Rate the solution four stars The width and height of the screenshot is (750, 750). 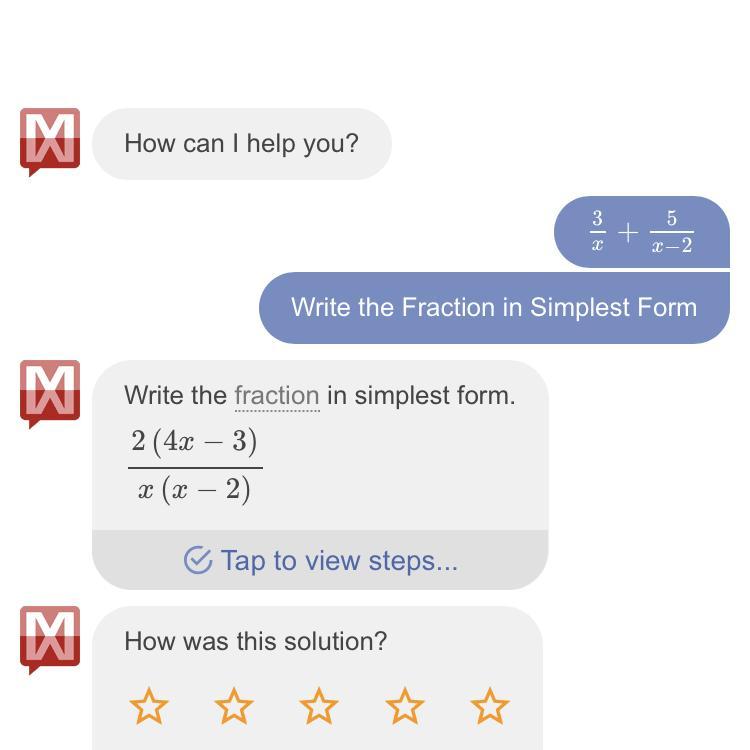(405, 706)
